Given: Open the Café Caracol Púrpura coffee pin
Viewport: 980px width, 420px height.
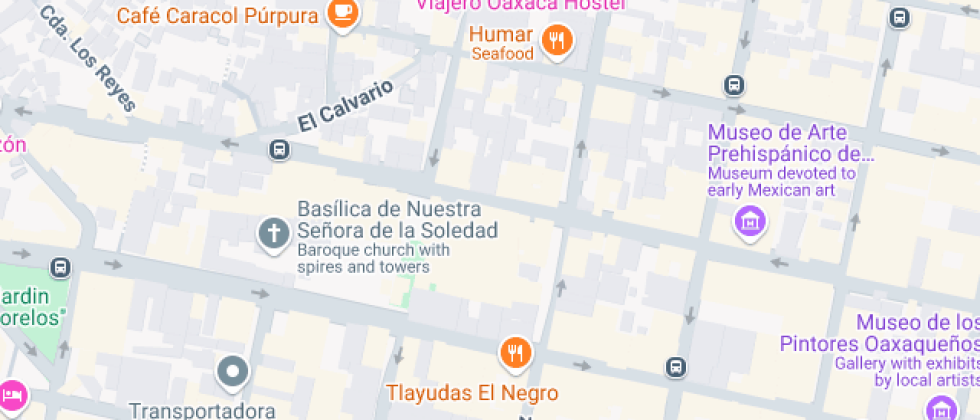Looking at the screenshot, I should 342,15.
